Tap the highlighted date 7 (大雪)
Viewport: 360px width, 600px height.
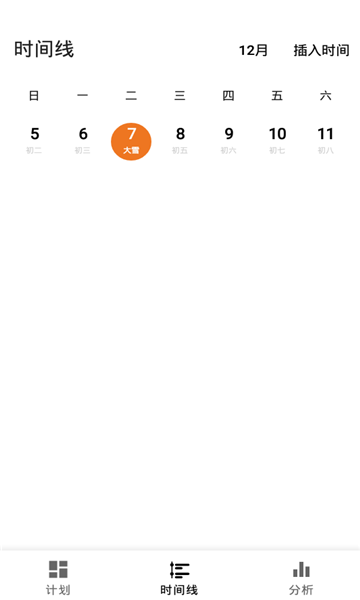131,142
